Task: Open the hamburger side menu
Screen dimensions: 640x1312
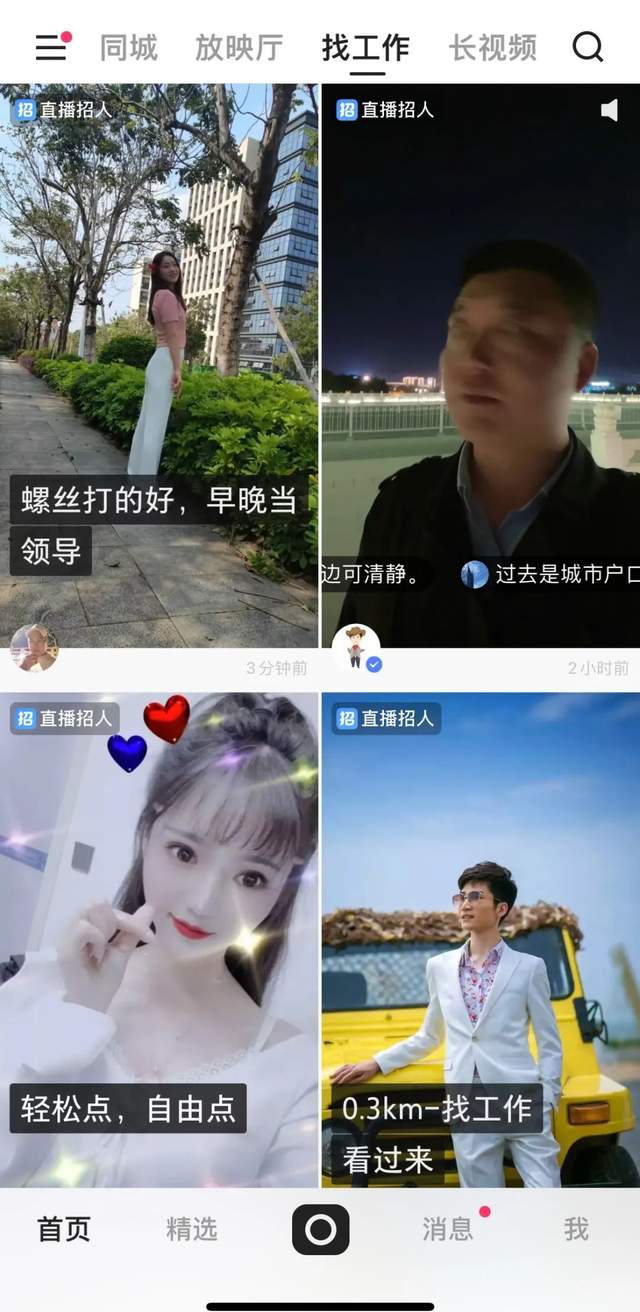Action: [50, 47]
